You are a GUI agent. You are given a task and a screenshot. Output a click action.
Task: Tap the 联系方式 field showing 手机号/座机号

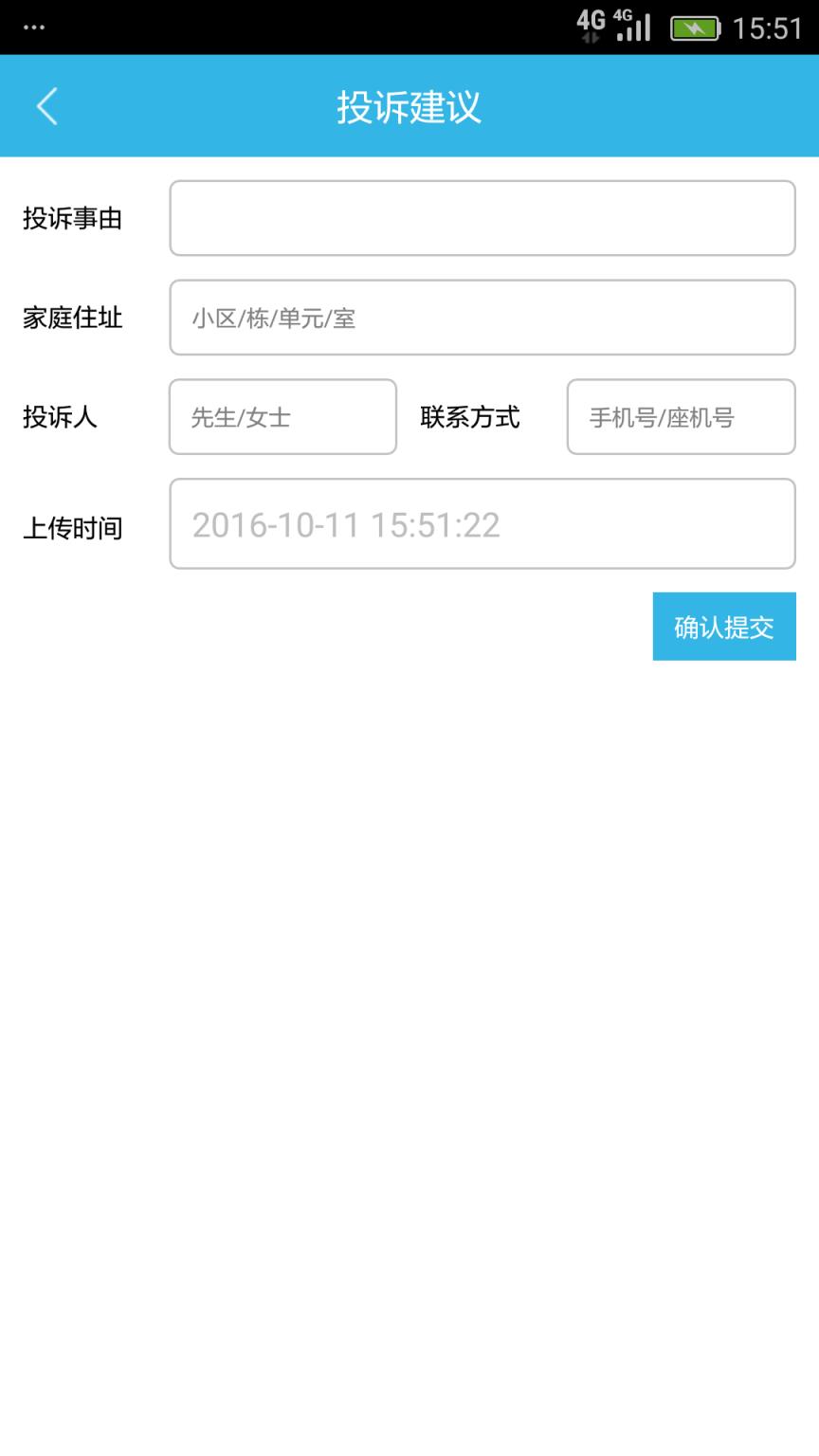680,417
